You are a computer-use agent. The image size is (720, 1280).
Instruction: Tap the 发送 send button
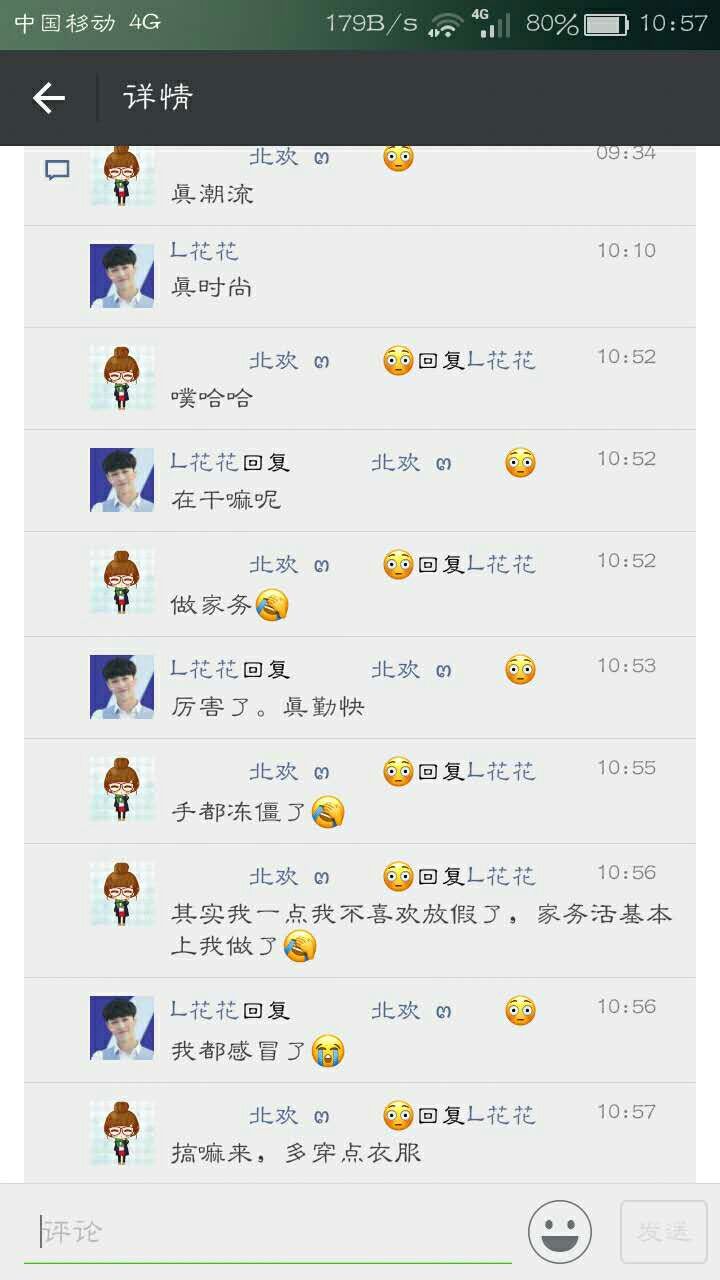click(664, 1232)
